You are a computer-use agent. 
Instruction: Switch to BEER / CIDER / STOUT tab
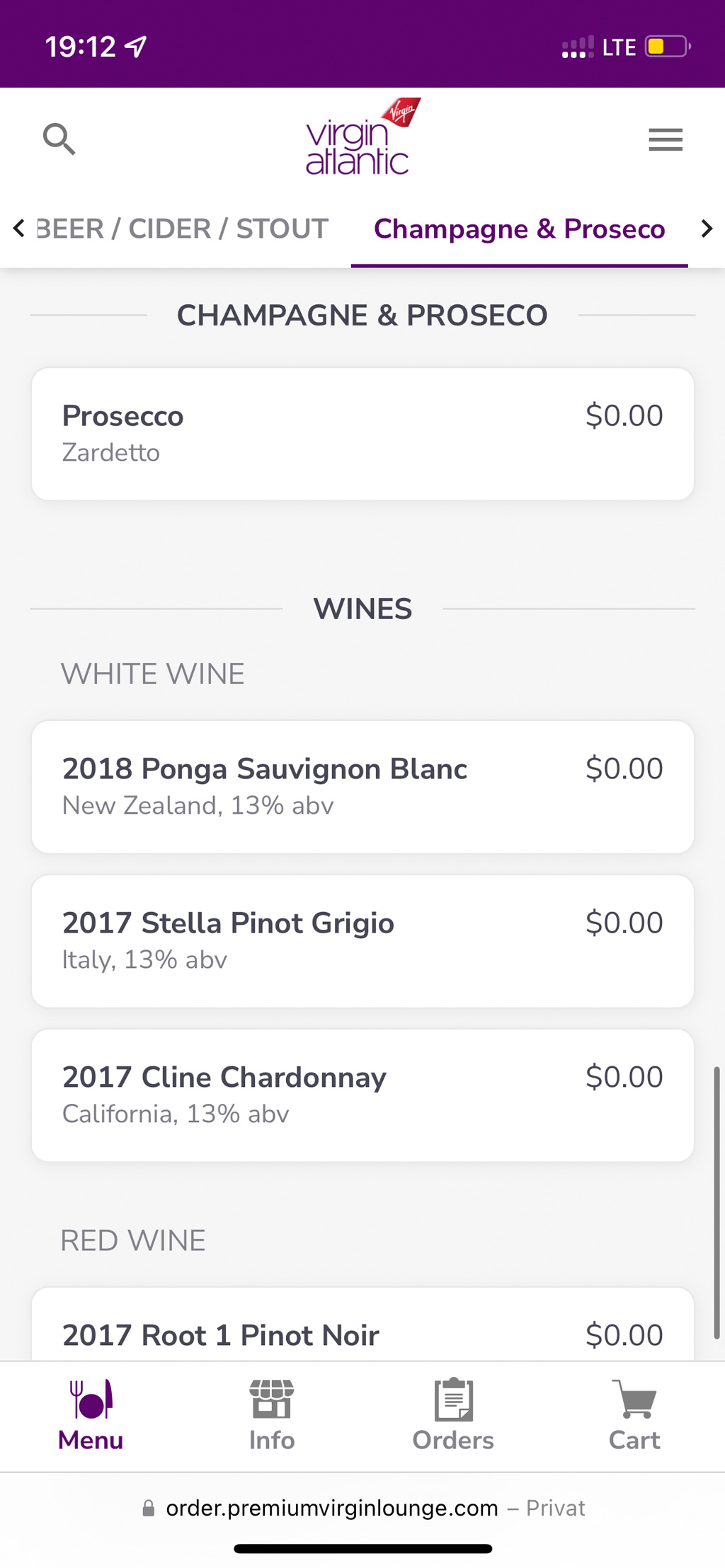pos(183,229)
